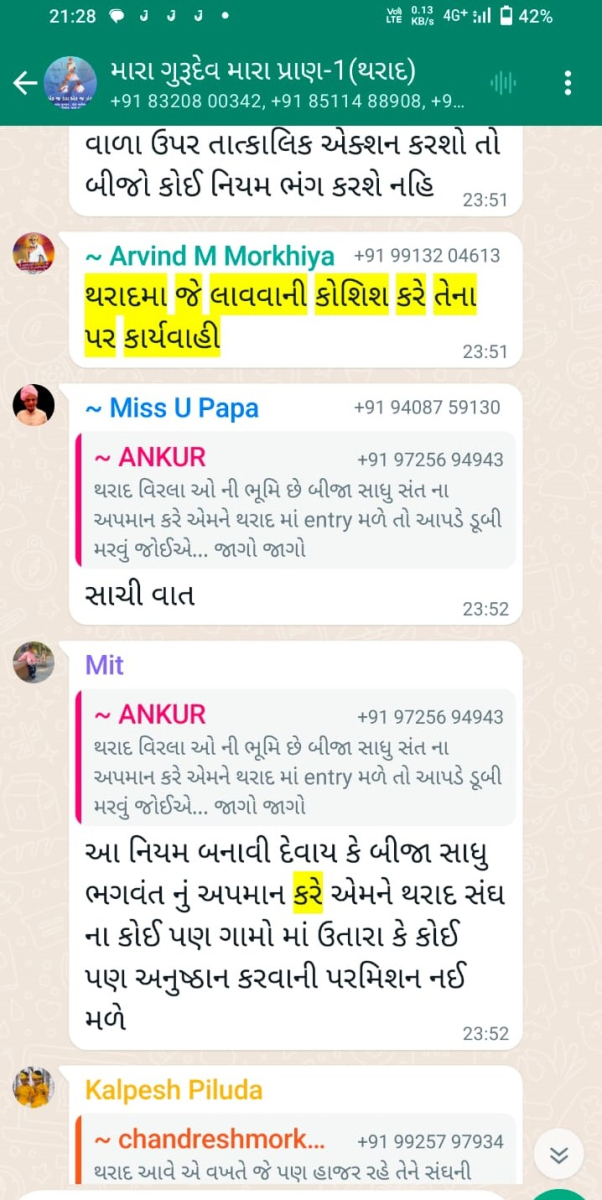602x1200 pixels.
Task: Open the three-dot overflow menu
Action: (x=568, y=83)
